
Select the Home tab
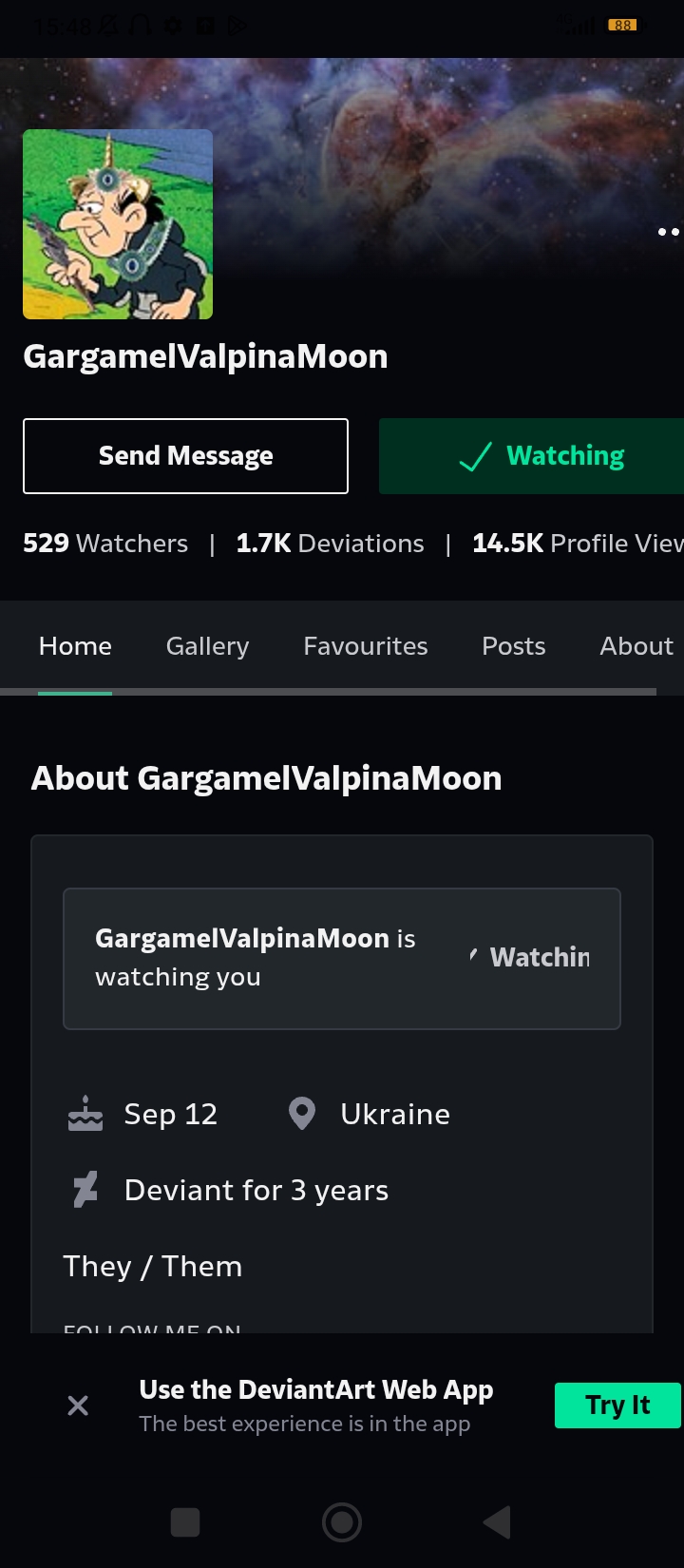(75, 646)
